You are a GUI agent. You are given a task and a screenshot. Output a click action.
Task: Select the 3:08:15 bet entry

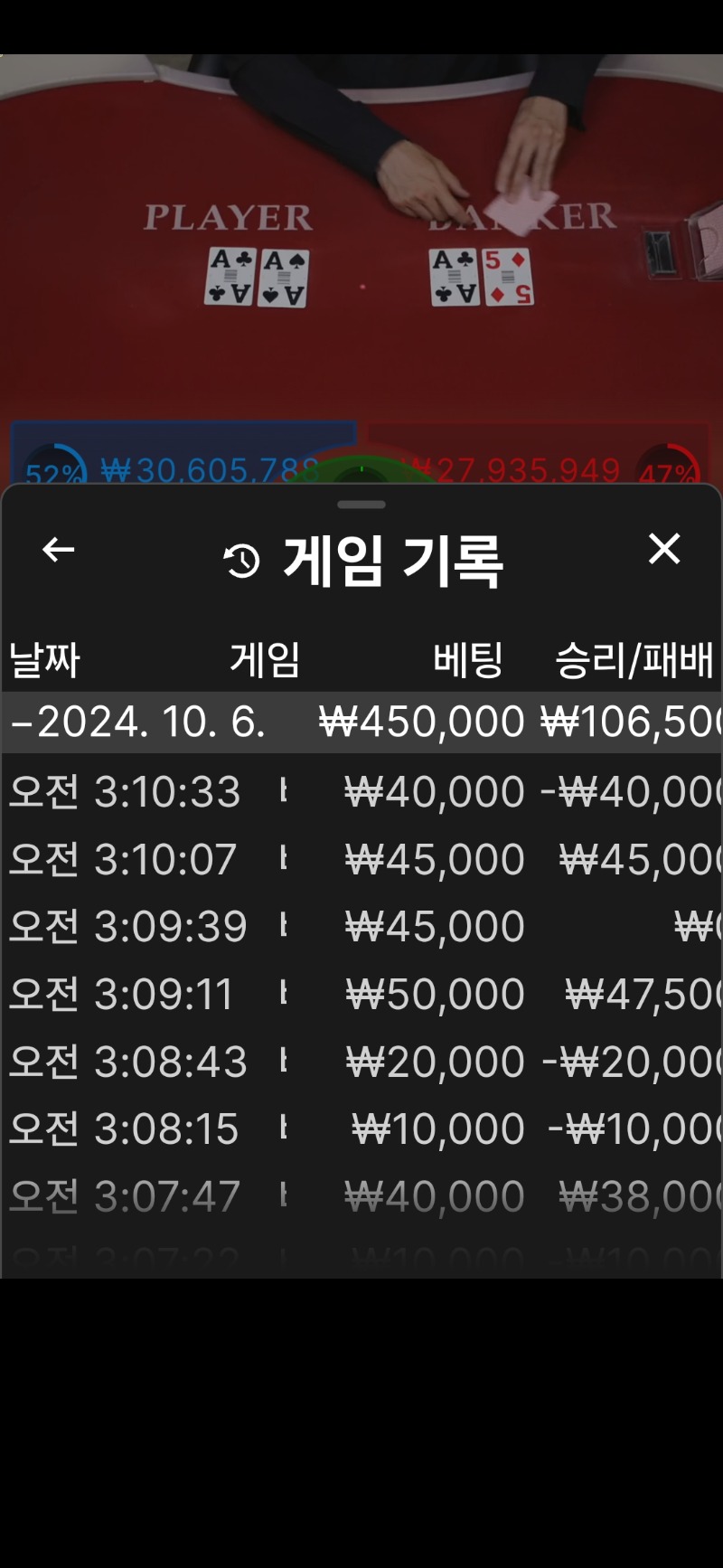click(x=361, y=1129)
